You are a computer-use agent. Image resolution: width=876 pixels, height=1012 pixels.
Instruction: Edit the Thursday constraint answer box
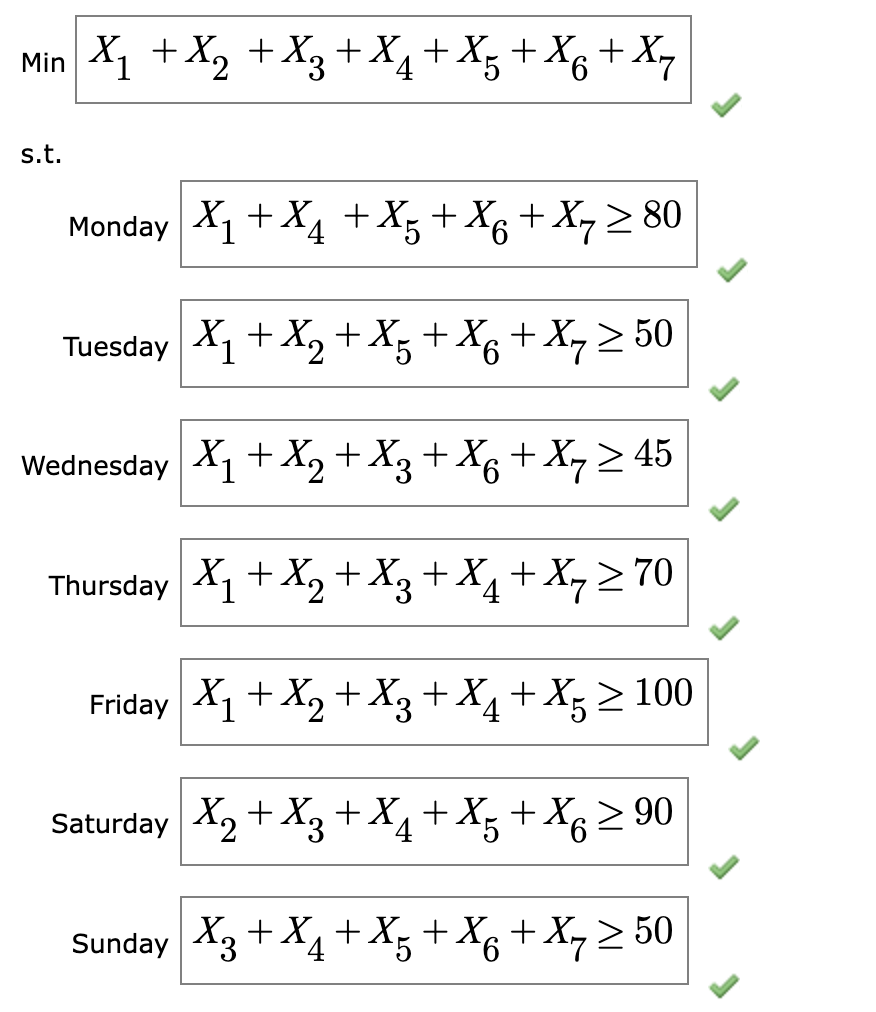pos(434,582)
